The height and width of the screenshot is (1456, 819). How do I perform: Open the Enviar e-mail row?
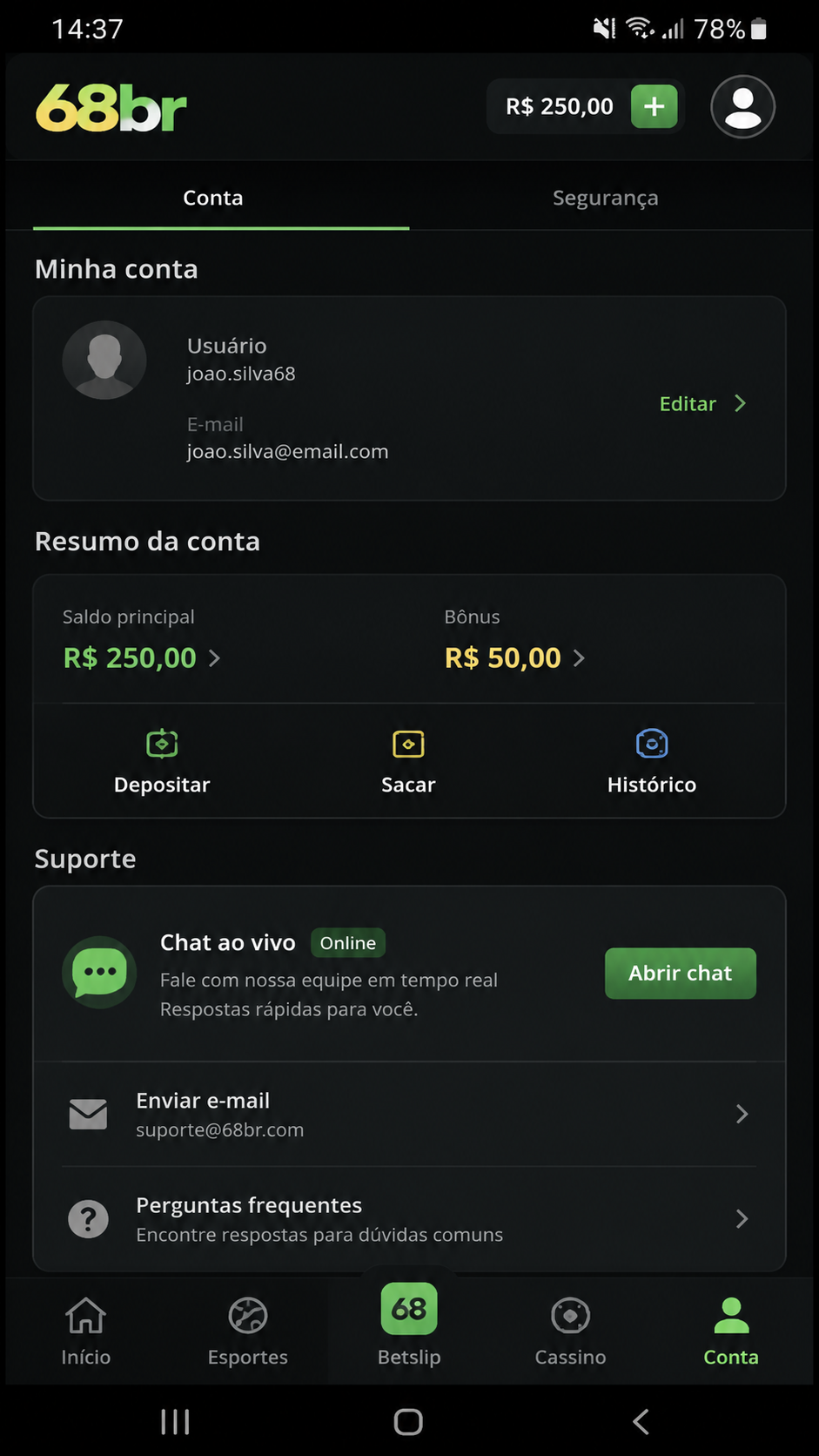point(409,1115)
